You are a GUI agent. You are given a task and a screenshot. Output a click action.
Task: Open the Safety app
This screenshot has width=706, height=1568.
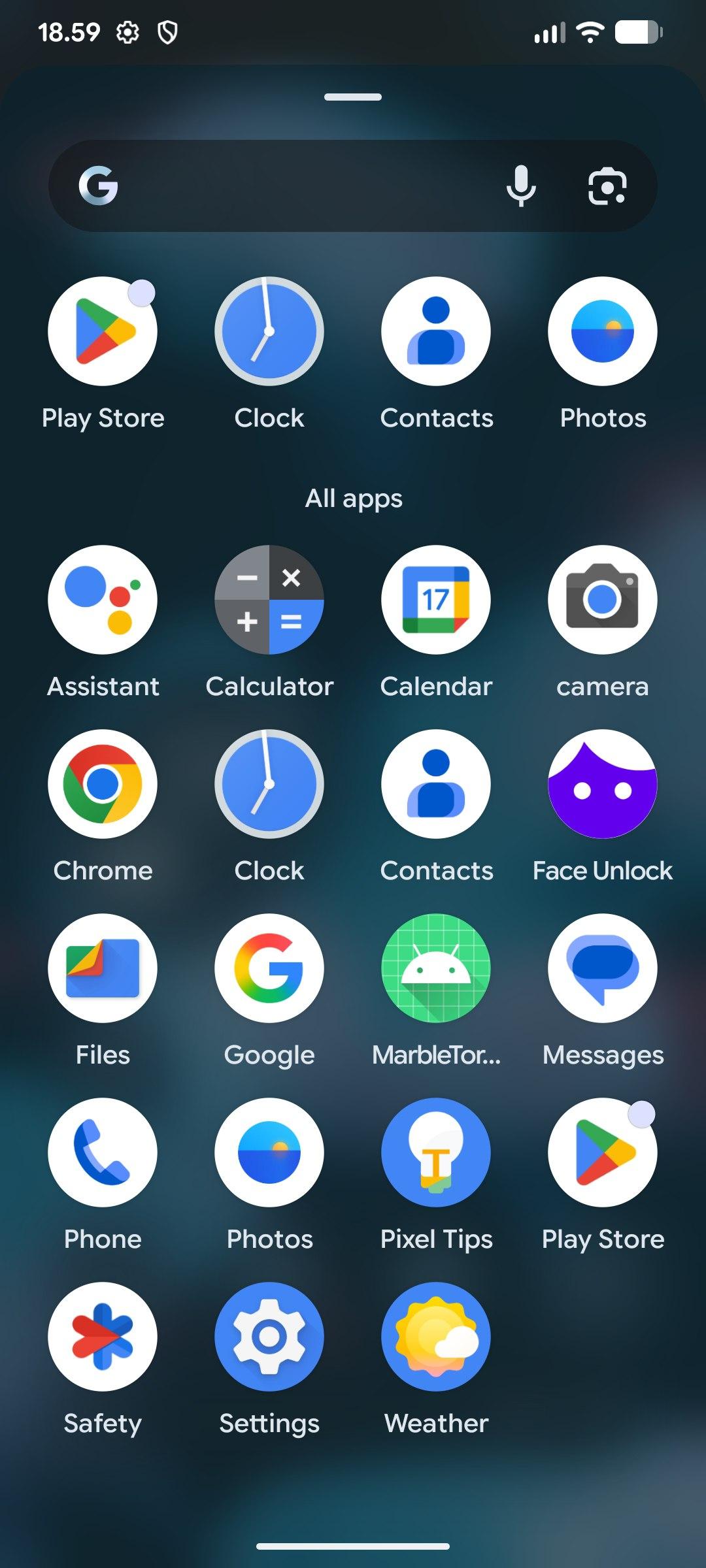click(103, 1337)
